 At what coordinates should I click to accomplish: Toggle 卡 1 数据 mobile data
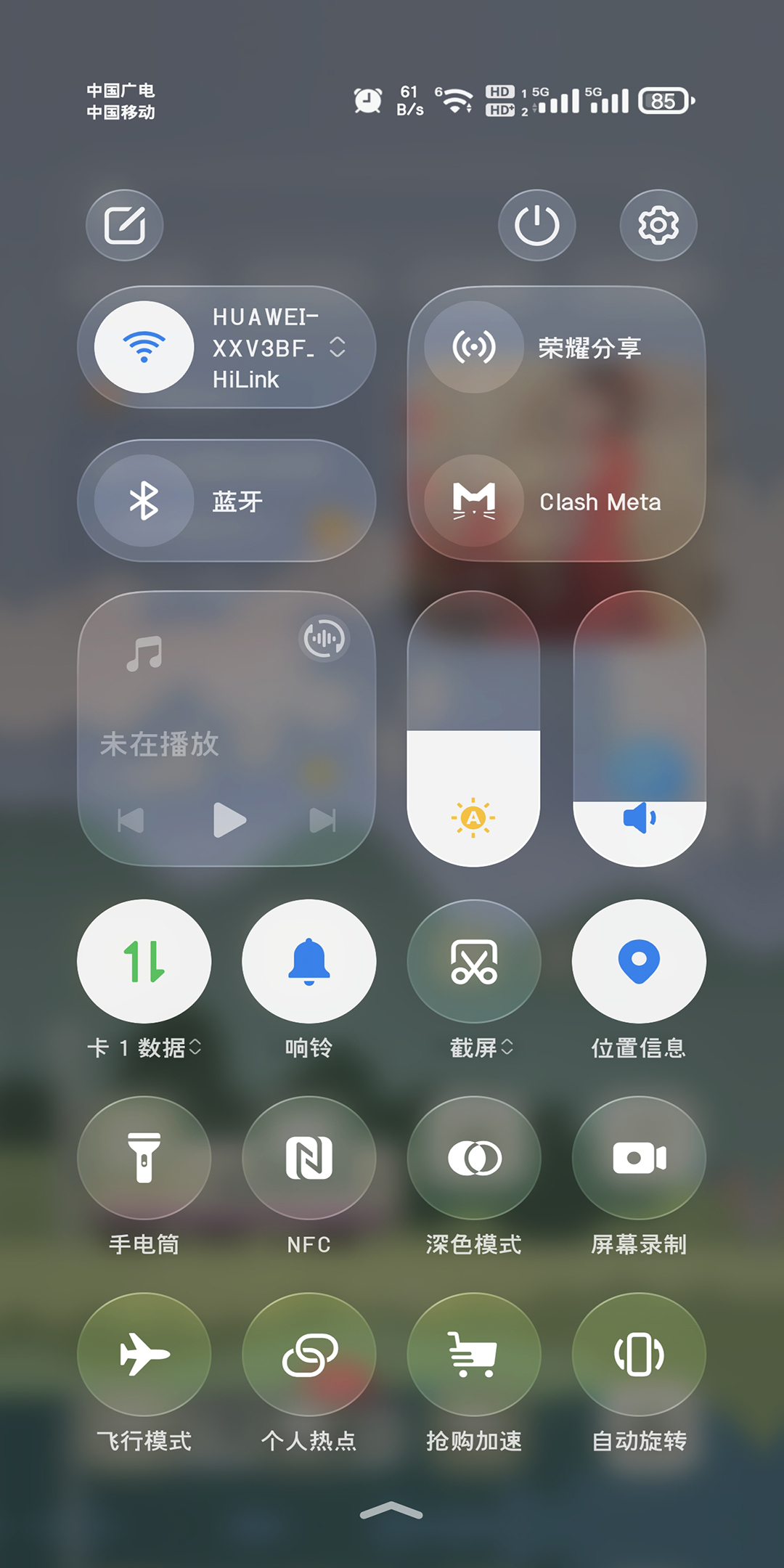click(144, 961)
